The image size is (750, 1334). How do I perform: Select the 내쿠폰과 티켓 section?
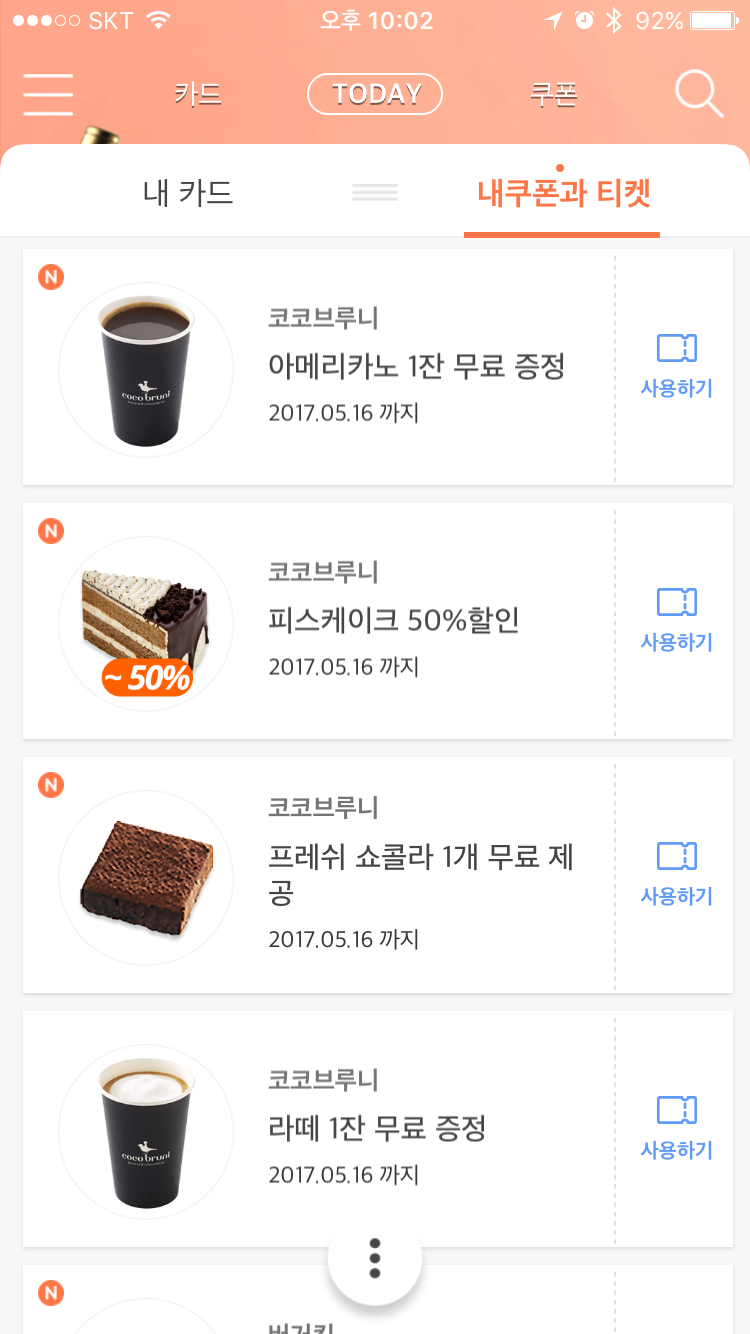[563, 193]
